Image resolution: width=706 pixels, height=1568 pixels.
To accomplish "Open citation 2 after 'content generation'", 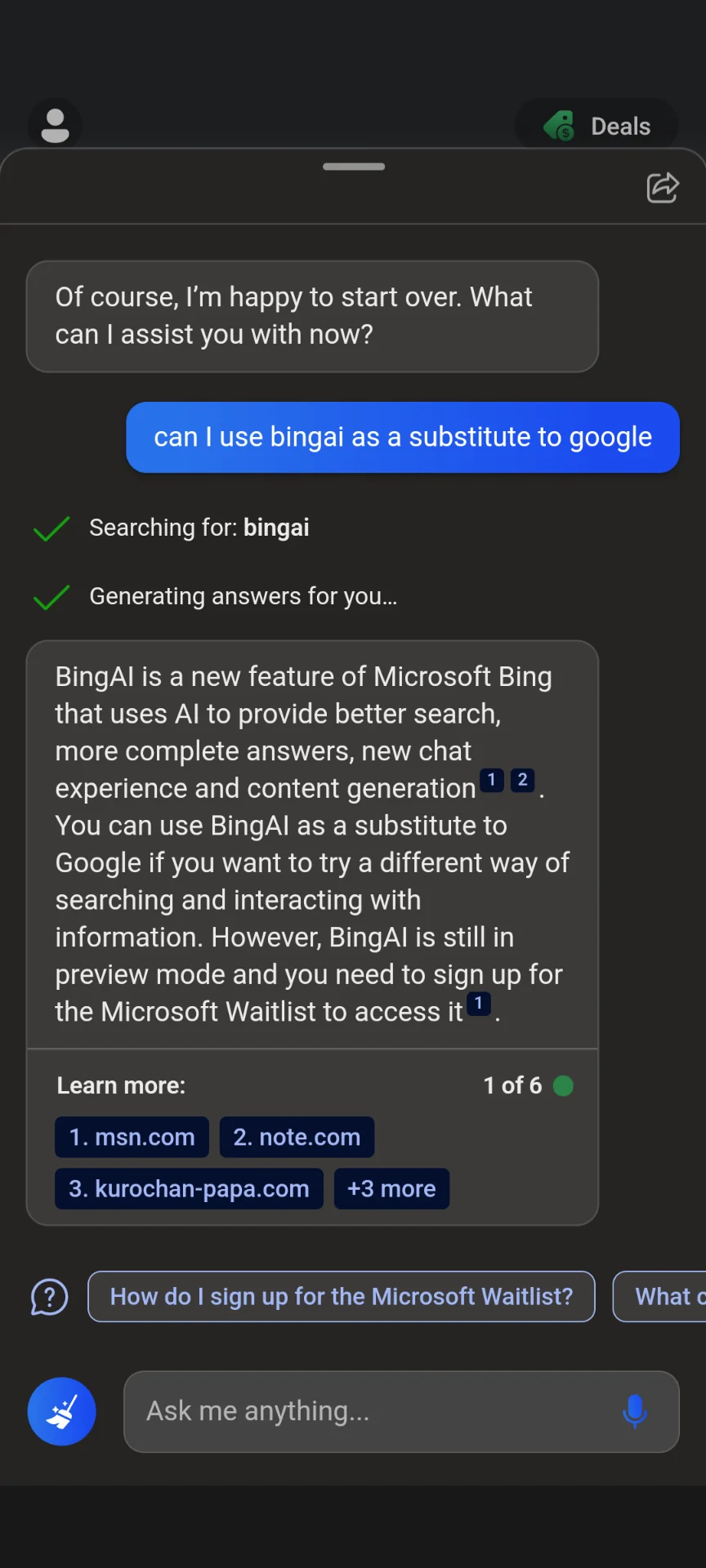I will point(522,780).
